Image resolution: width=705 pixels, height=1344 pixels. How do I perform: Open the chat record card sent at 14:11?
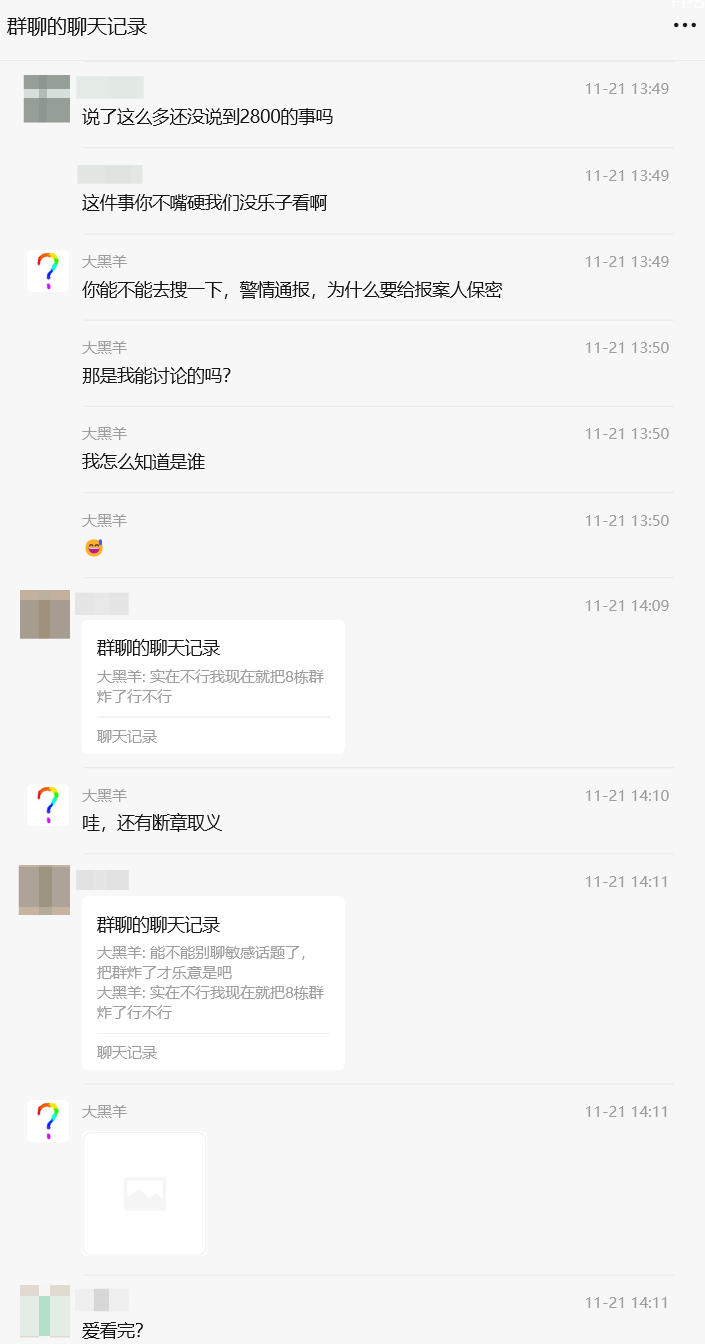[x=213, y=982]
